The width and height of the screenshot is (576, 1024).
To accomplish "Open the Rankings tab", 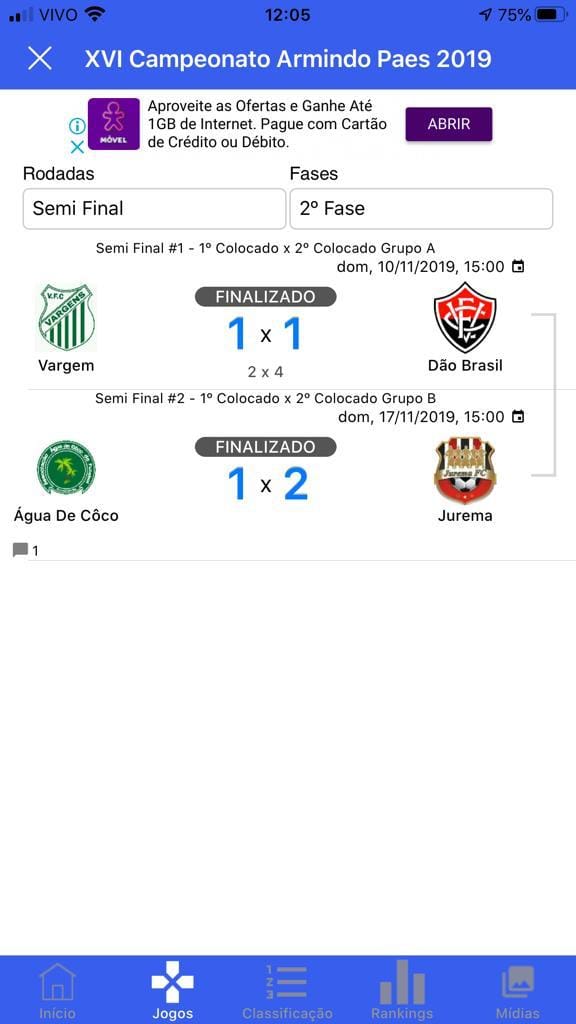I will click(402, 990).
